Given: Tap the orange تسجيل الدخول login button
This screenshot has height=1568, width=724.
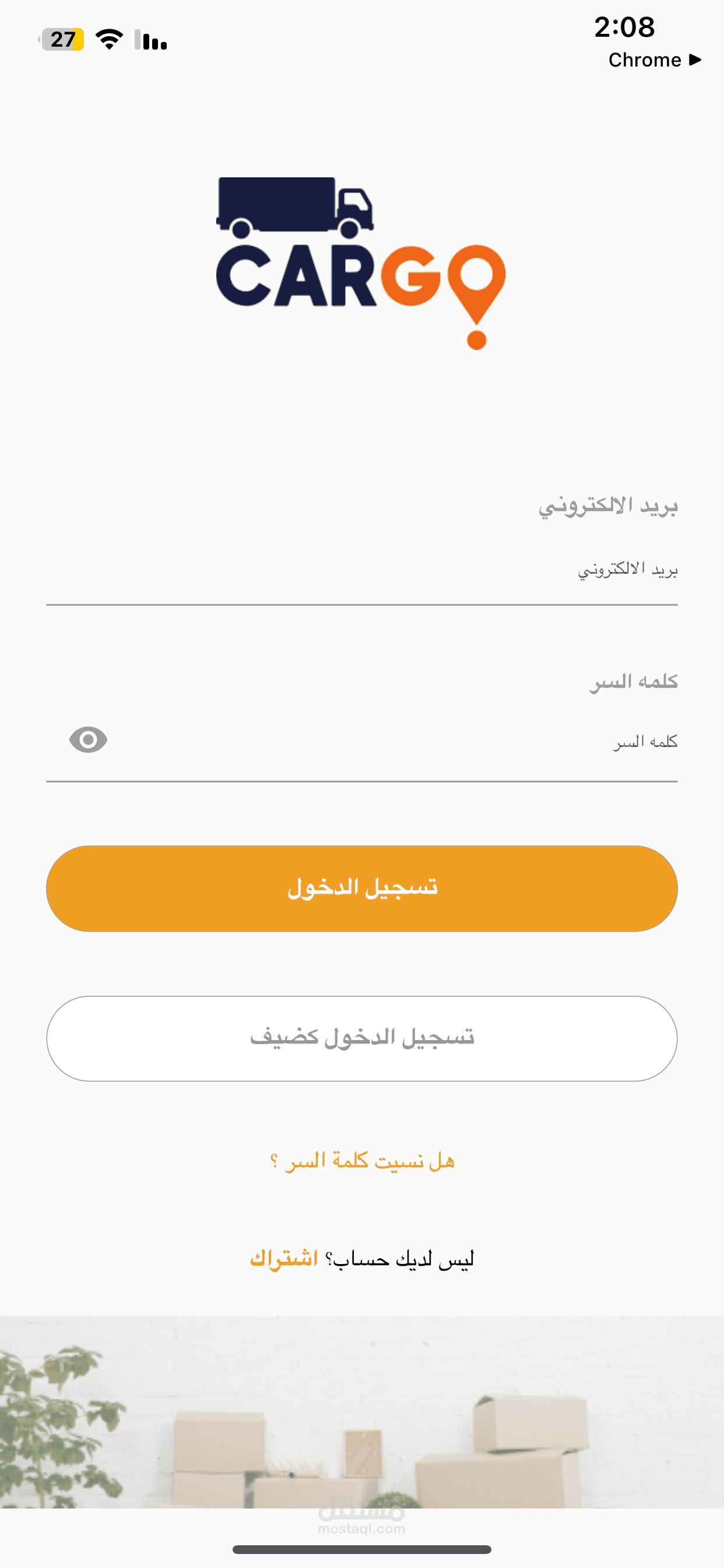Looking at the screenshot, I should tap(362, 888).
